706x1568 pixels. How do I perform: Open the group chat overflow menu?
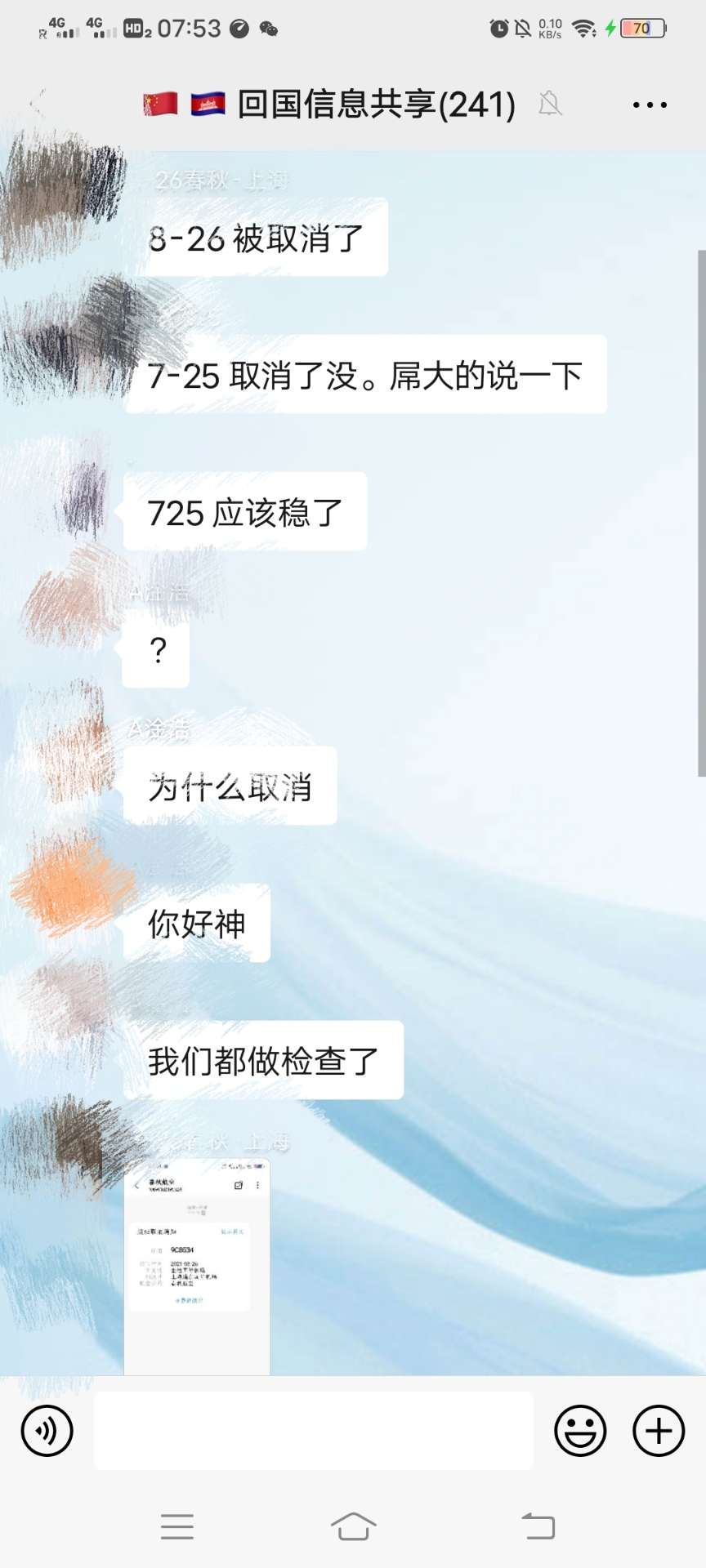tap(650, 105)
